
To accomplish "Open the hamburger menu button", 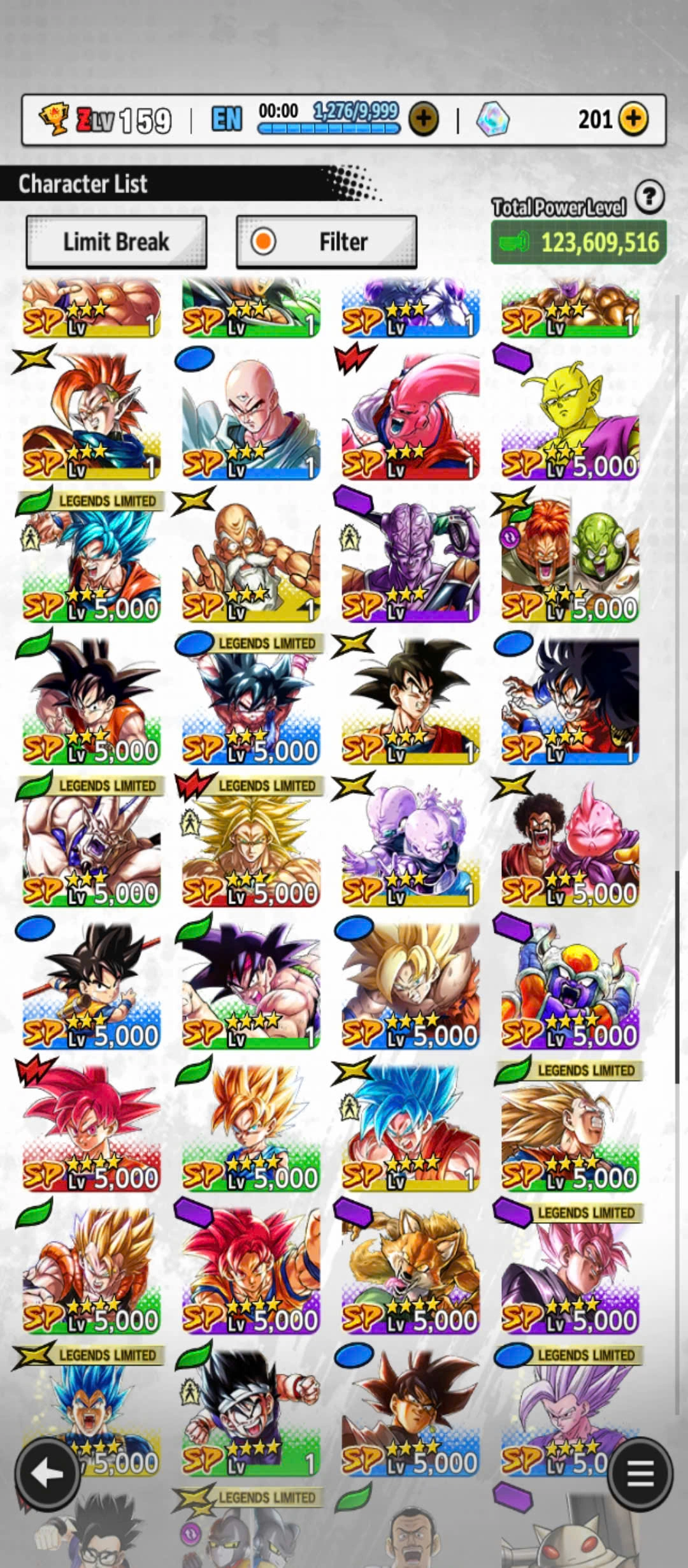I will [640, 1472].
